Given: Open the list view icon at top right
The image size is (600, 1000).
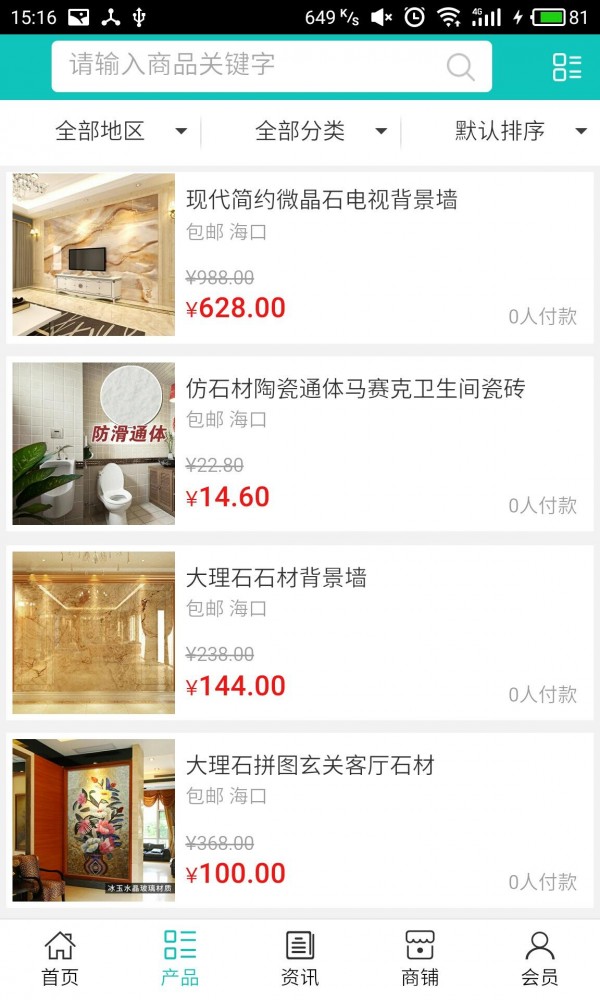Looking at the screenshot, I should 566,67.
